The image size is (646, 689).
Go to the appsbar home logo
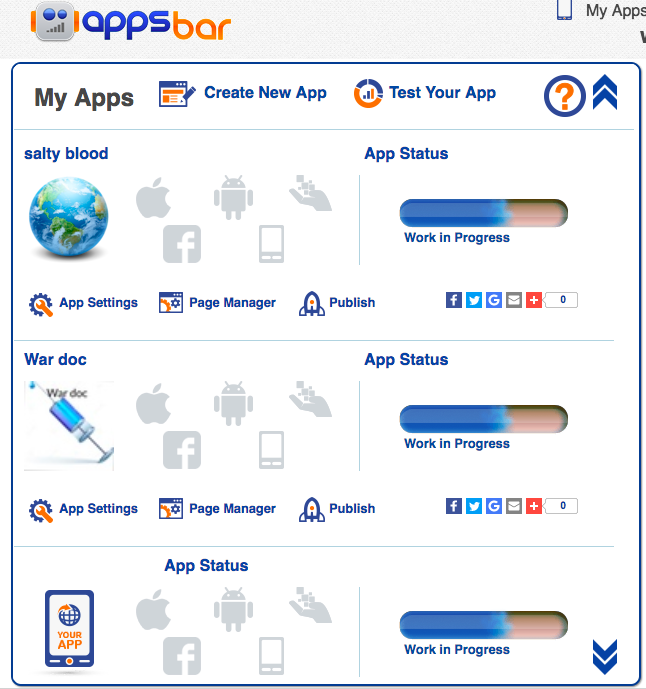point(133,22)
